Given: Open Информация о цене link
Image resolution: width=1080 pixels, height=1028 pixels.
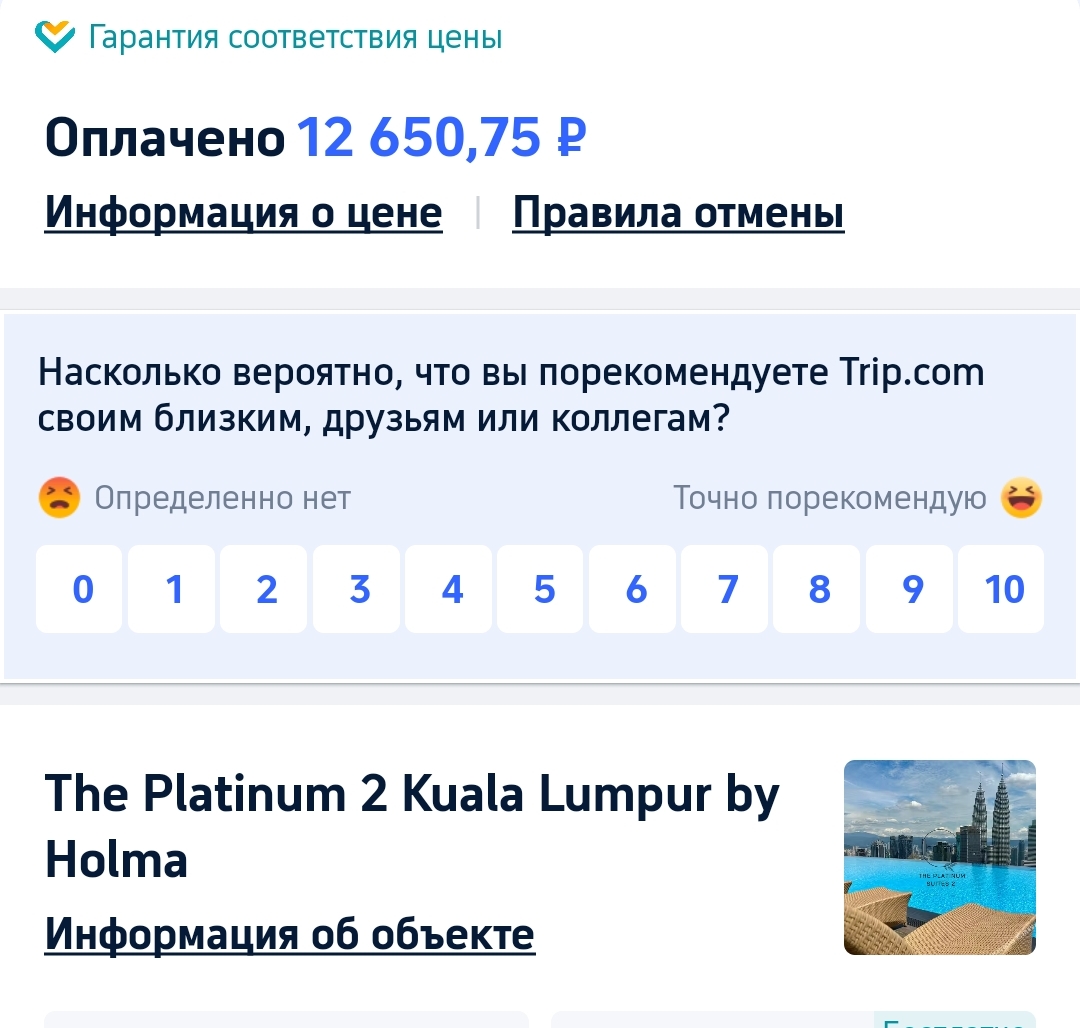Looking at the screenshot, I should (x=243, y=213).
